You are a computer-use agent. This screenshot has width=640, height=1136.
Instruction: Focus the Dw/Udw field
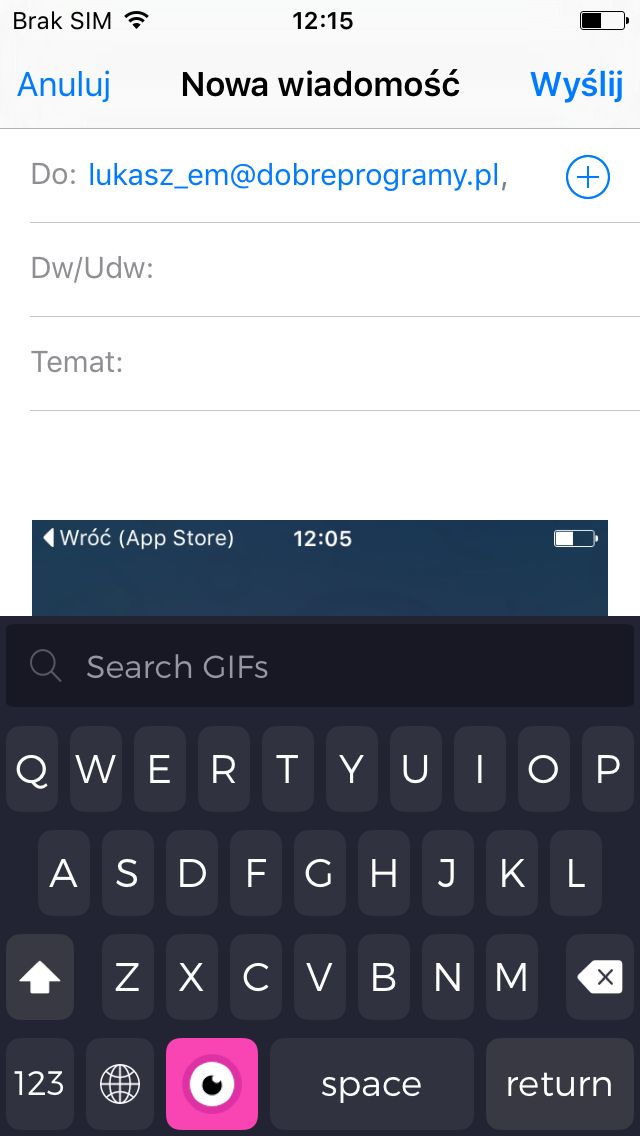tap(335, 270)
